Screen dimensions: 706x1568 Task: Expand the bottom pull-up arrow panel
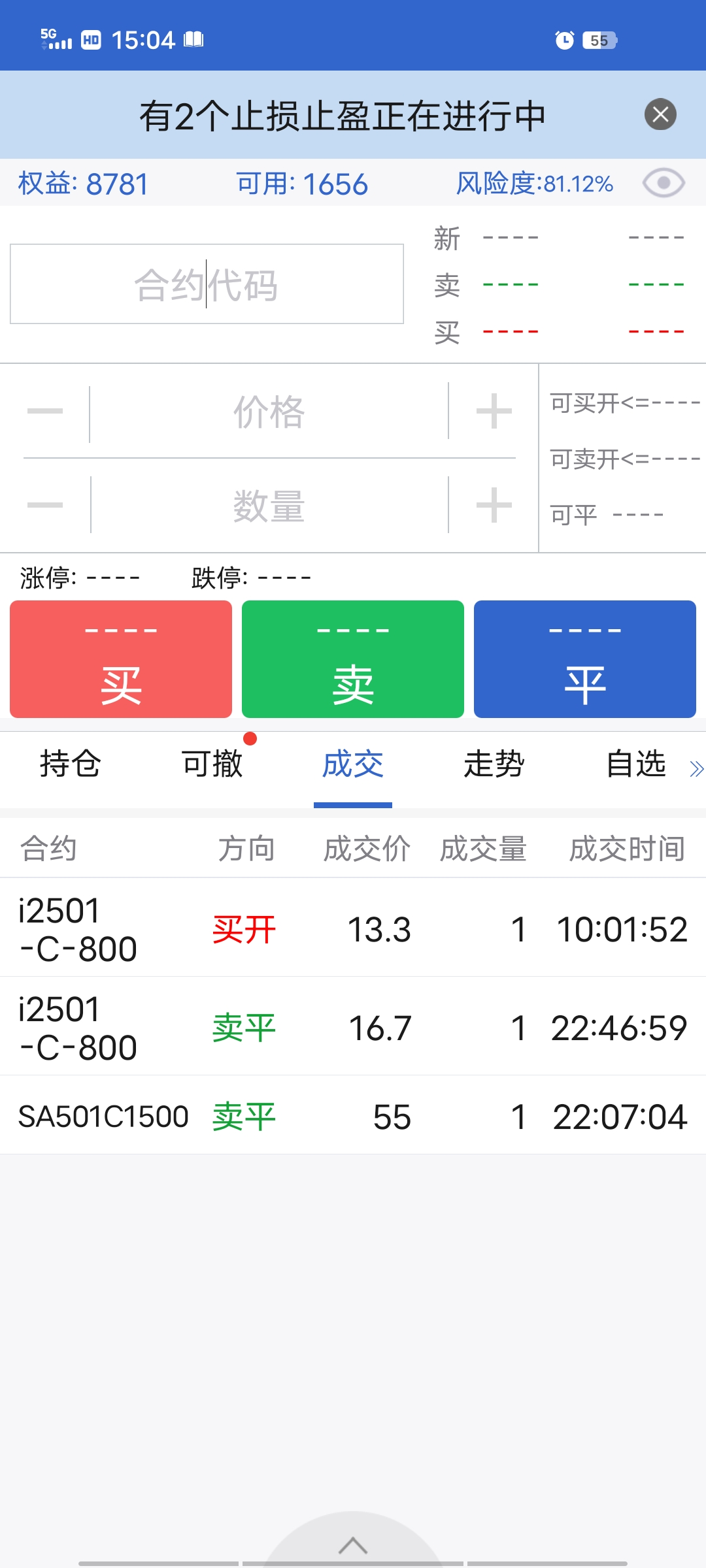pyautogui.click(x=353, y=1545)
